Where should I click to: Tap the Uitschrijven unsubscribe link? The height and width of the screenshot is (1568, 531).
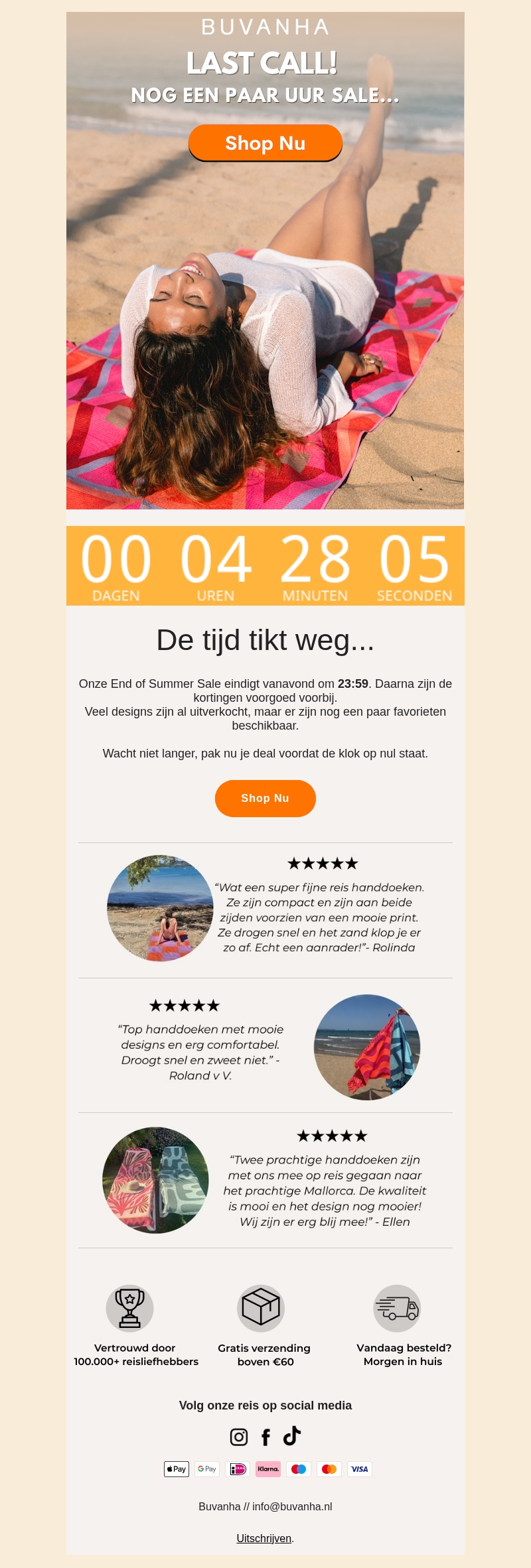pos(264,1538)
